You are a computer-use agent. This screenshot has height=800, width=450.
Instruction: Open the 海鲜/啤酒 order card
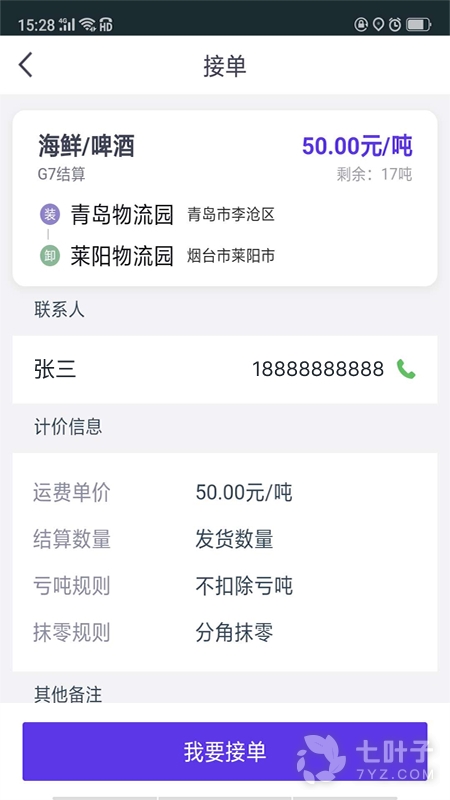click(224, 198)
